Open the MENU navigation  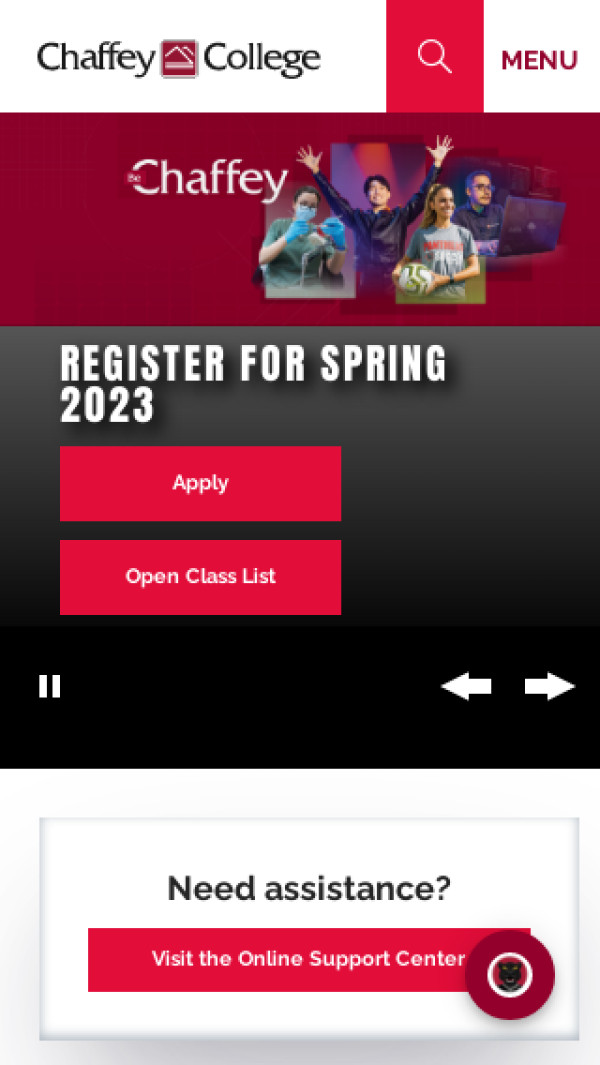pyautogui.click(x=539, y=59)
